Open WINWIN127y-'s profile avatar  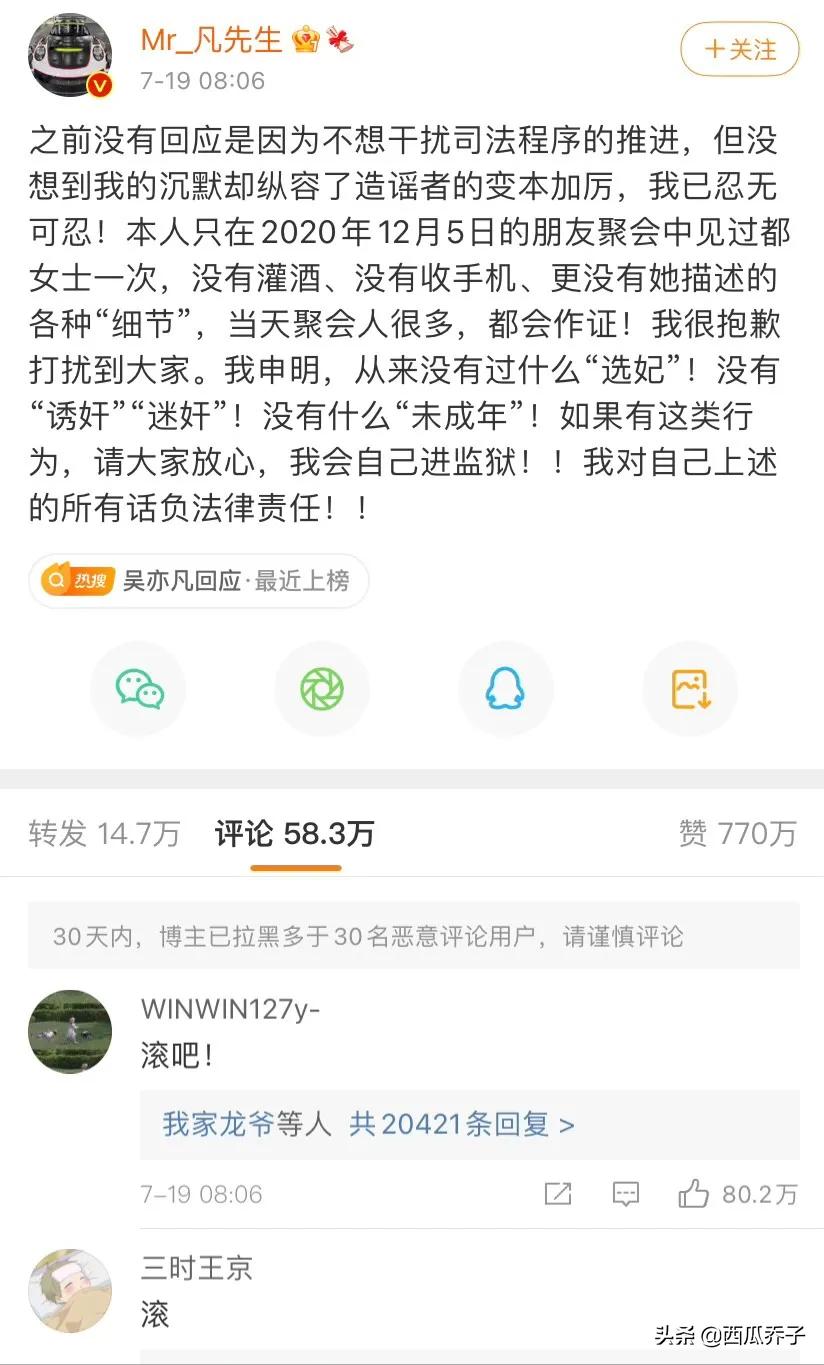(70, 1031)
